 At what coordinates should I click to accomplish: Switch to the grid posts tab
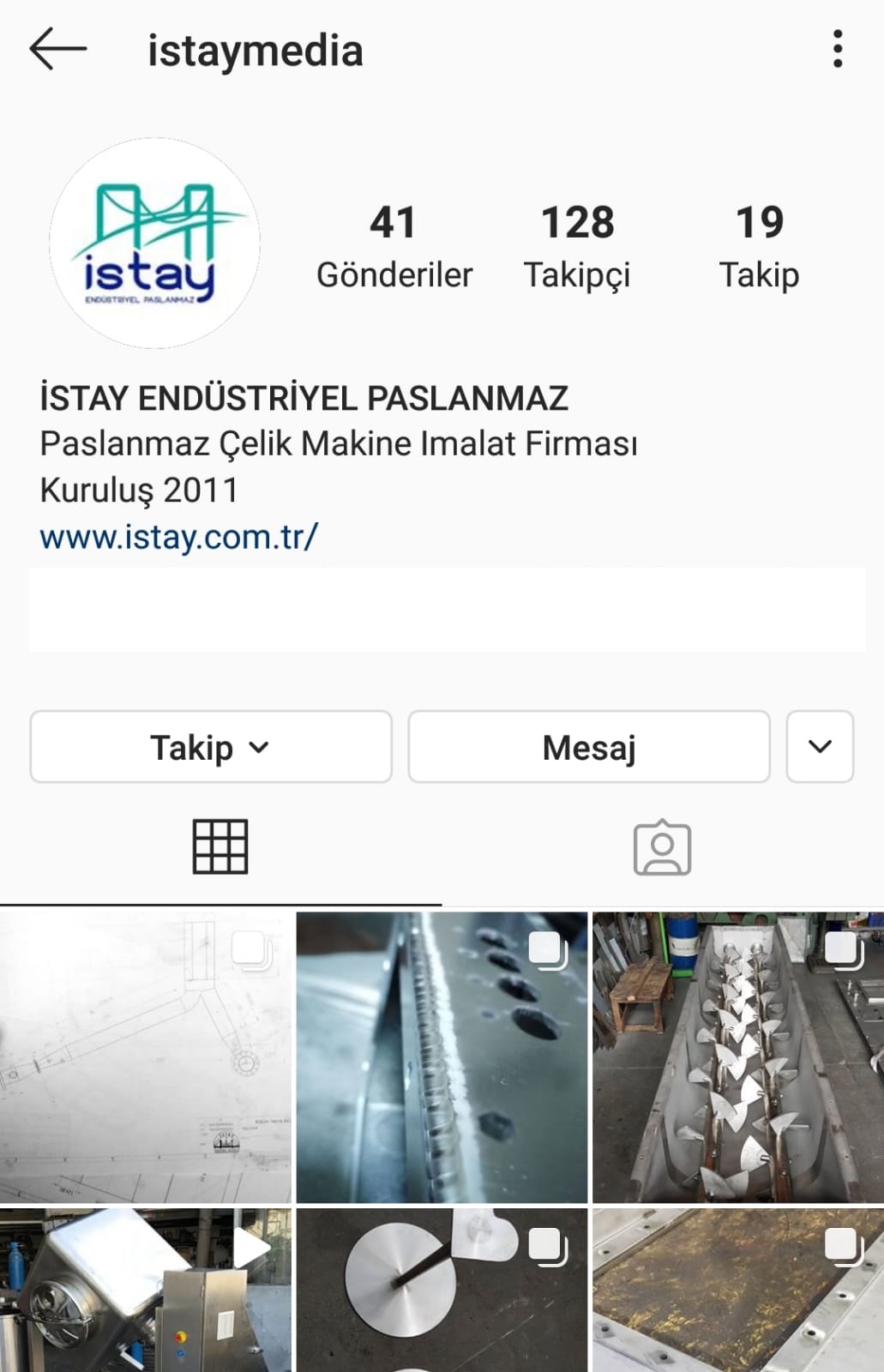coord(220,847)
